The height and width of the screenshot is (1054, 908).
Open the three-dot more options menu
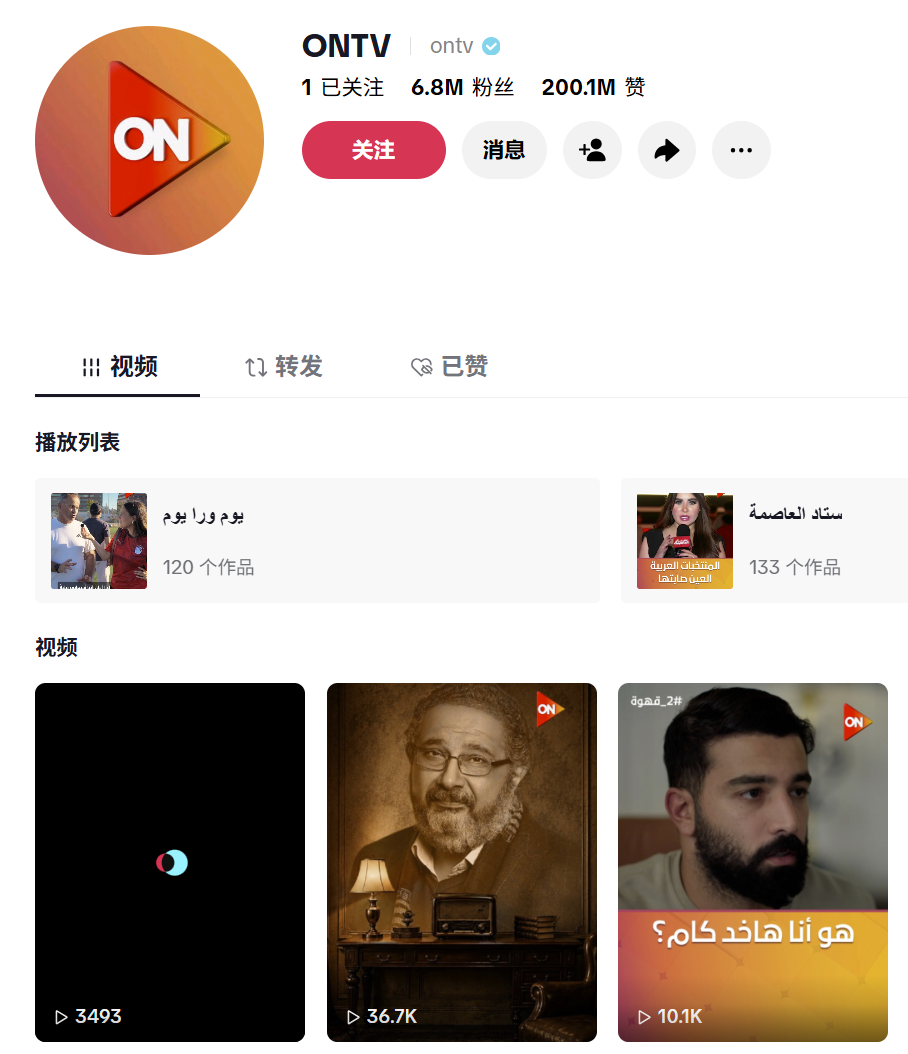click(741, 150)
